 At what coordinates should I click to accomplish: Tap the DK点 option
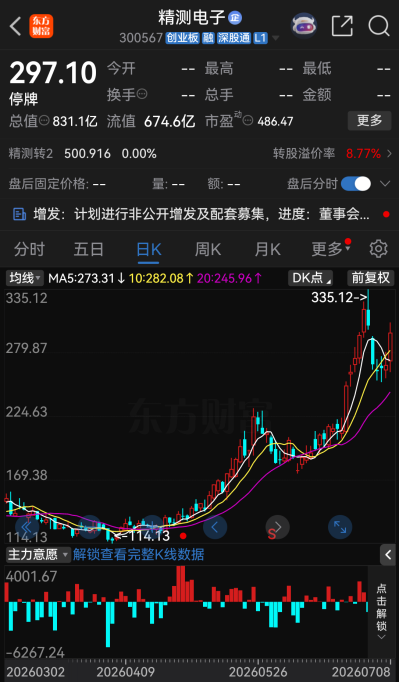click(x=310, y=278)
